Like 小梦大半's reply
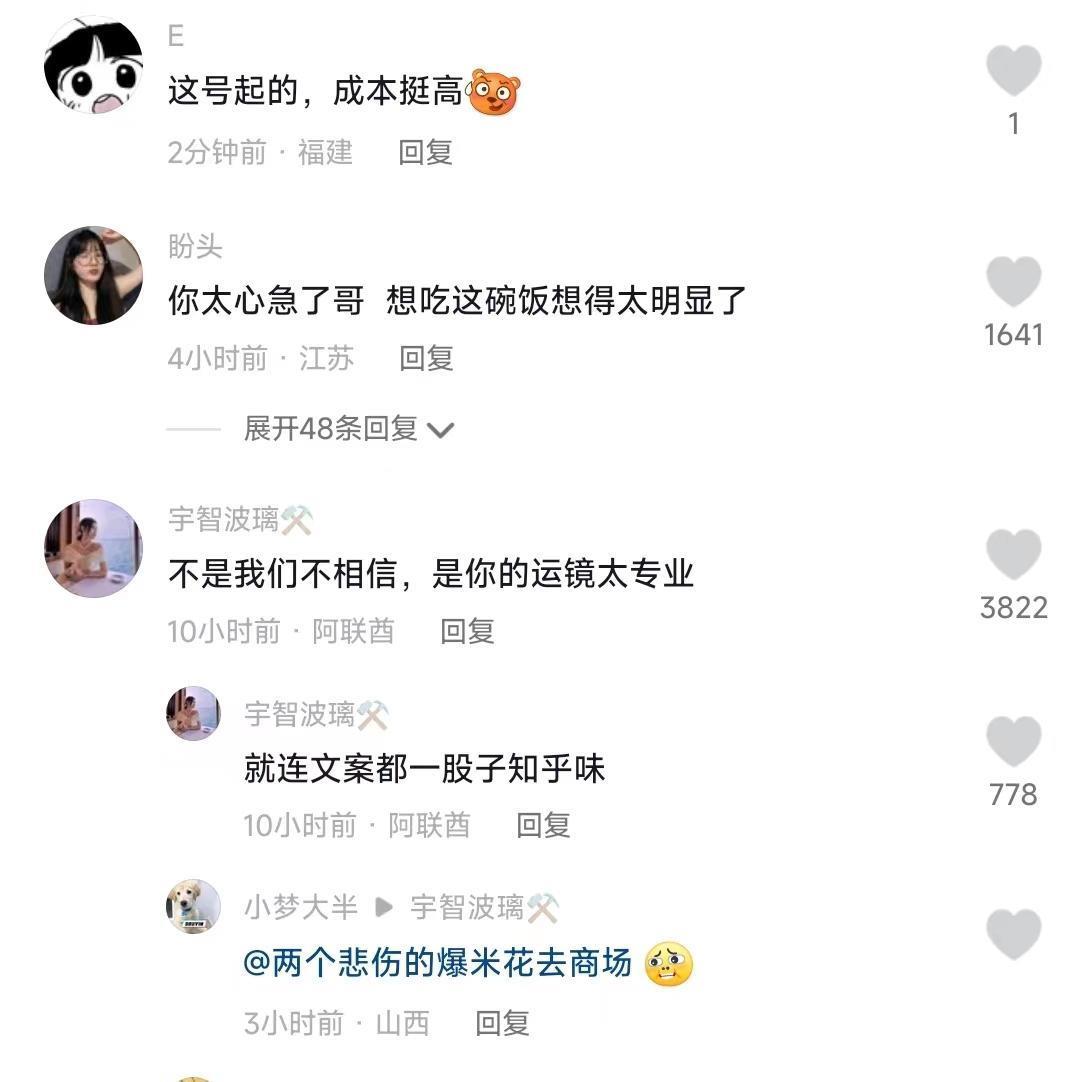 pyautogui.click(x=1013, y=935)
